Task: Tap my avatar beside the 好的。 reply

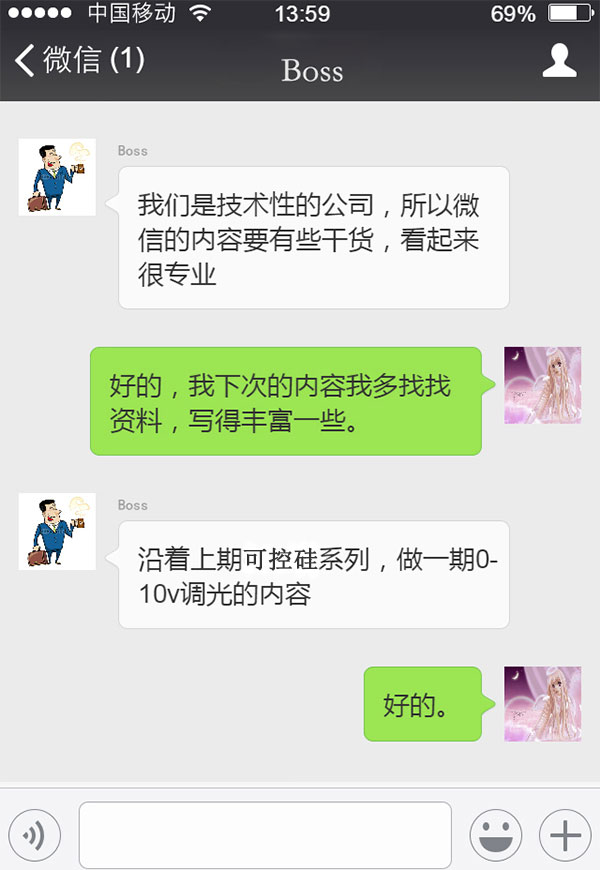Action: pos(542,704)
